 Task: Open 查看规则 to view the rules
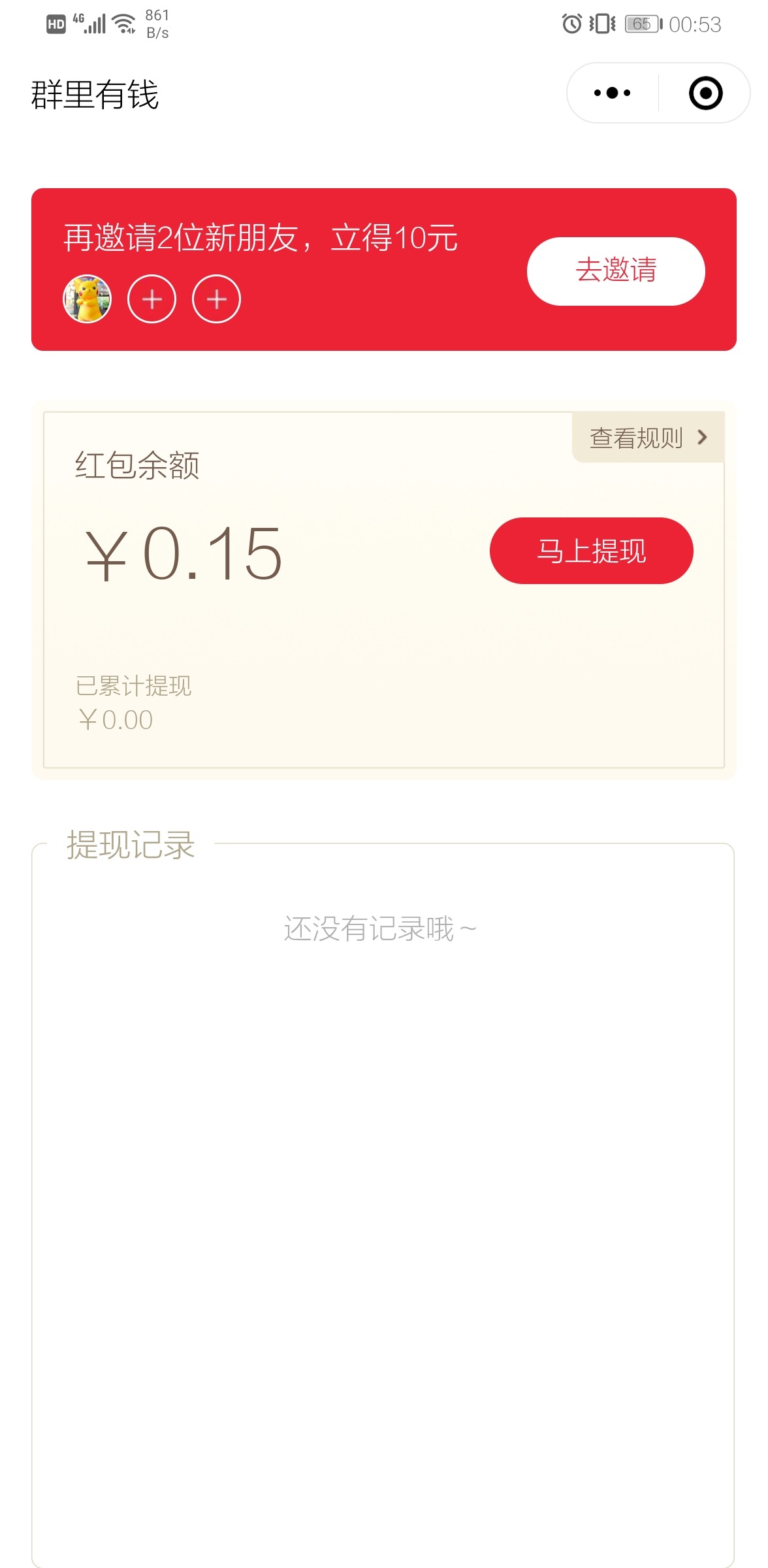pyautogui.click(x=648, y=437)
